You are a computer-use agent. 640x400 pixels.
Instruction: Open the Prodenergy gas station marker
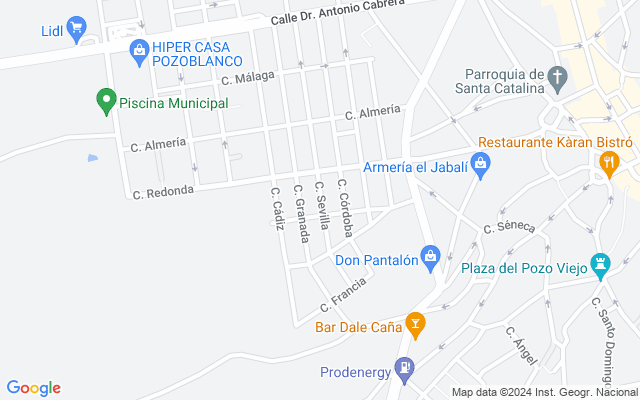(x=404, y=371)
